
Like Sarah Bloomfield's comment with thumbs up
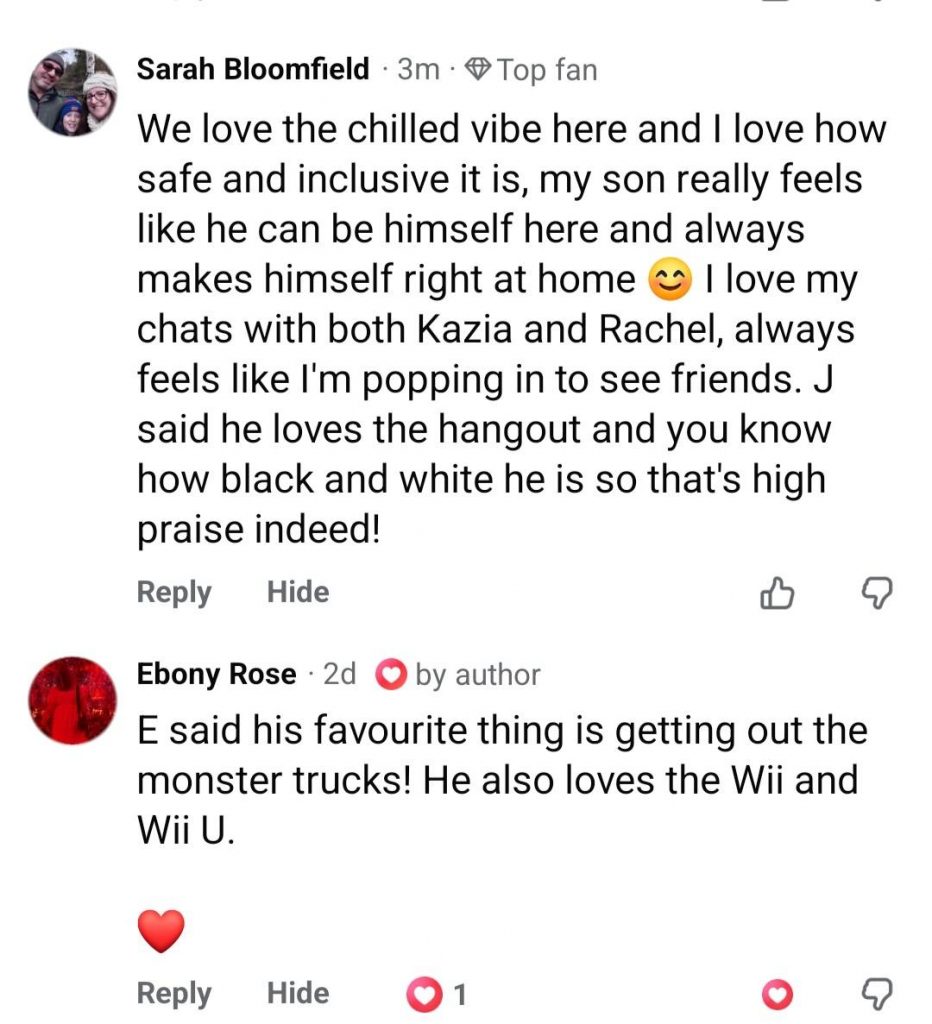(777, 595)
